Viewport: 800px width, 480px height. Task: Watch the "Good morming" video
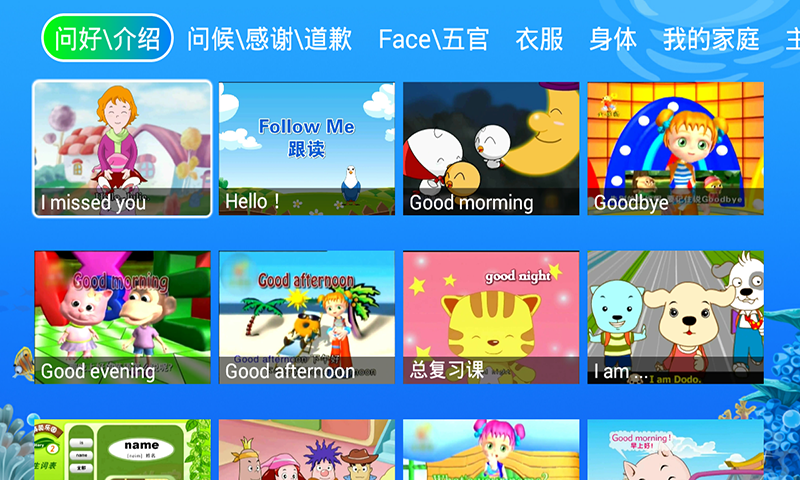click(x=491, y=148)
